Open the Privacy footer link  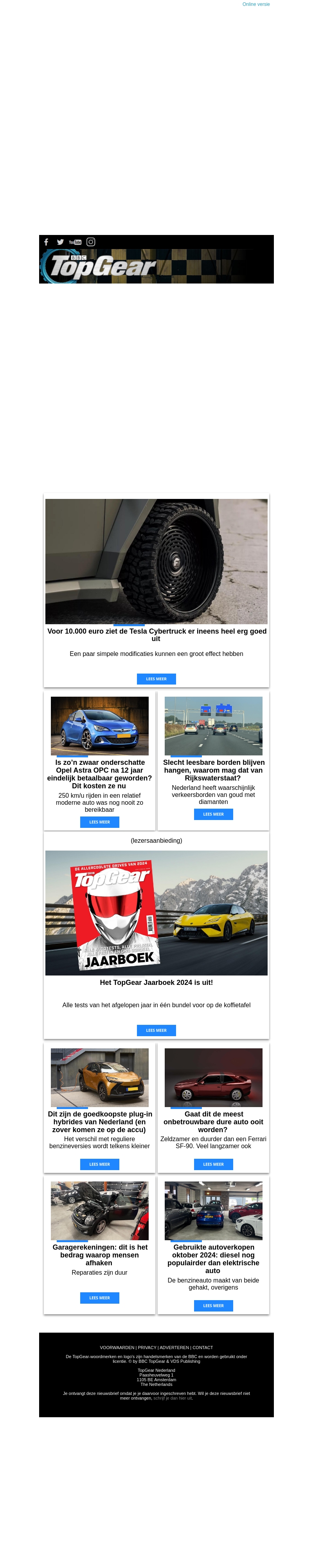point(147,1347)
